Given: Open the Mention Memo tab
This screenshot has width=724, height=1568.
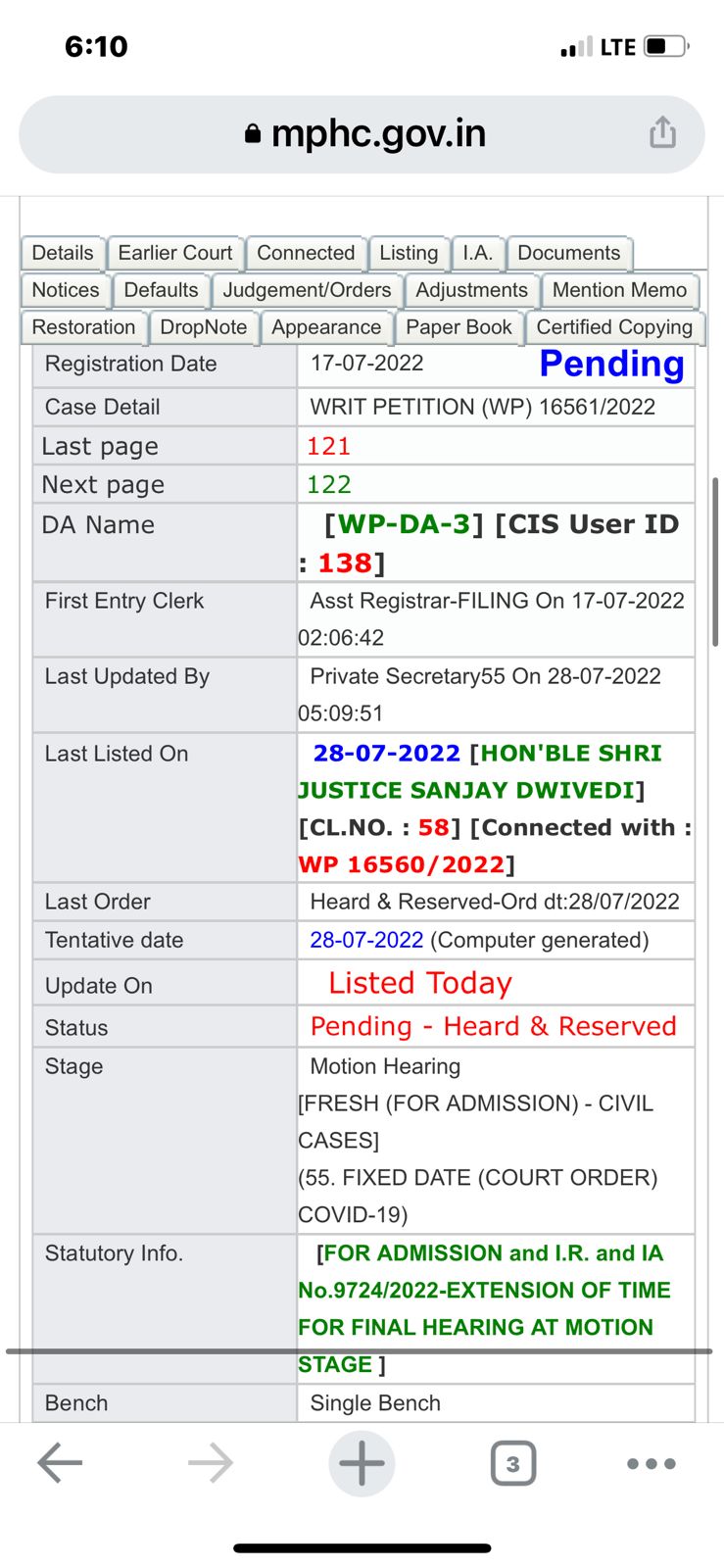Looking at the screenshot, I should pos(619,290).
